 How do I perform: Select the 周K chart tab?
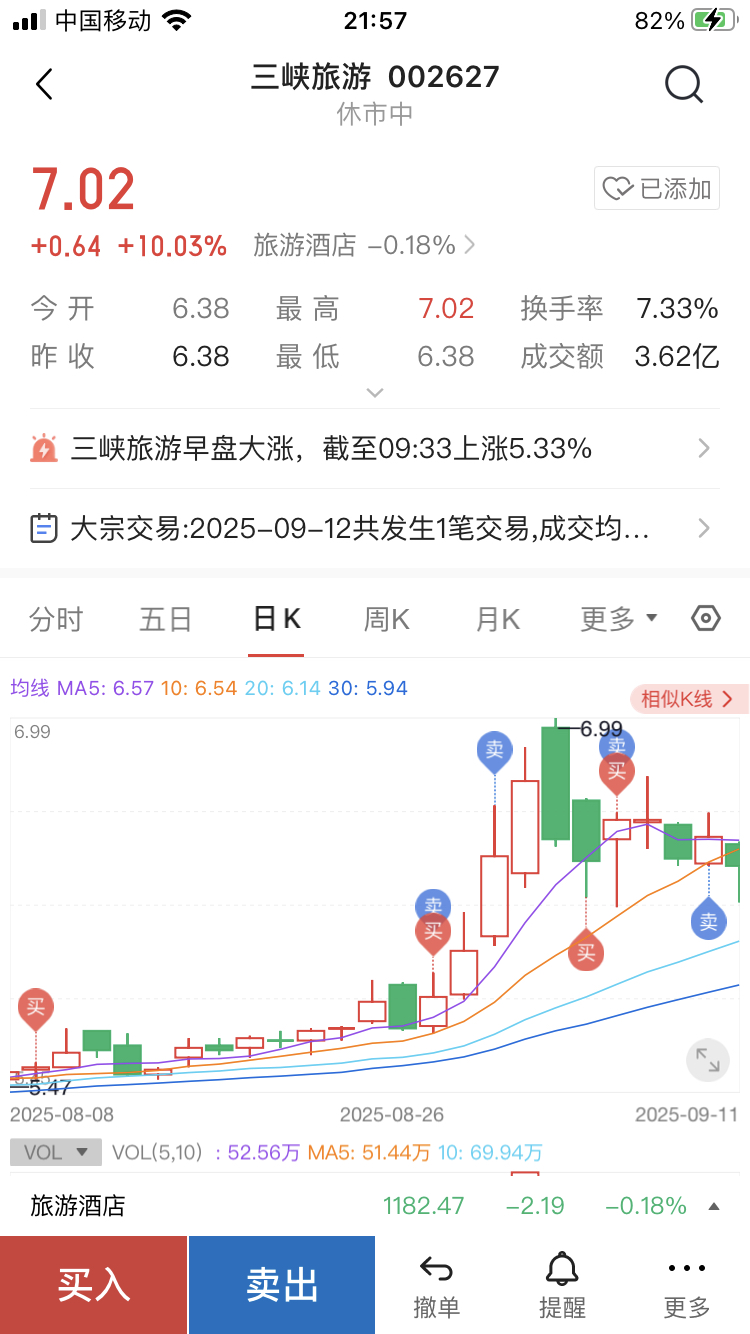pos(386,619)
